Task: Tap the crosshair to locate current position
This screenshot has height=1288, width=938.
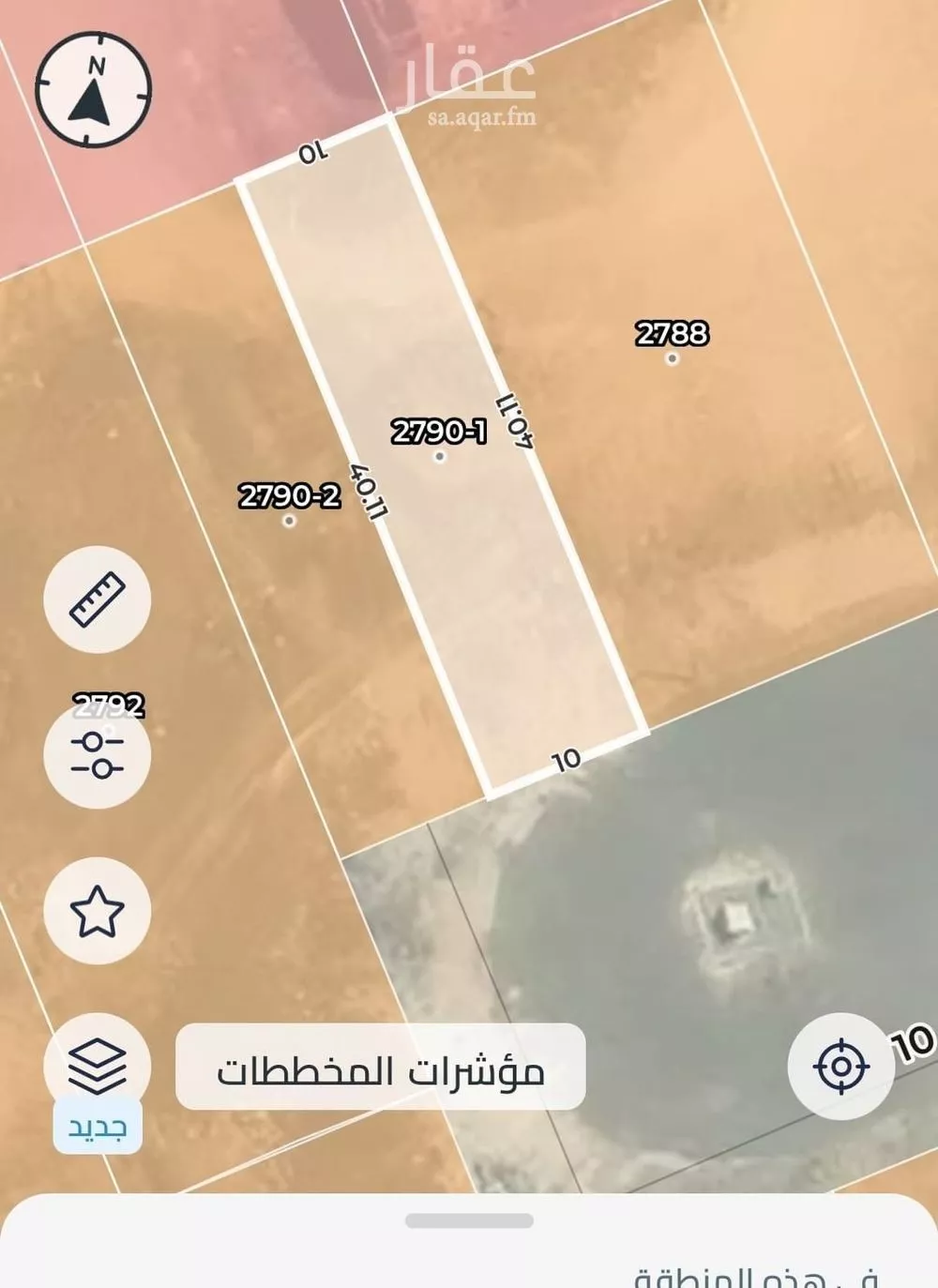Action: [x=840, y=1065]
